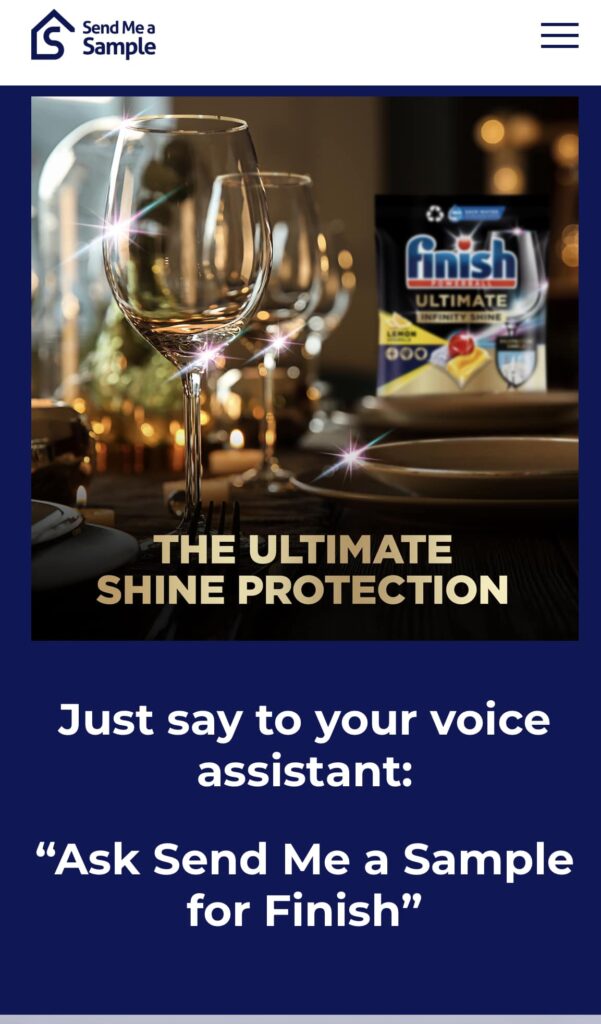This screenshot has width=601, height=1024.
Task: Open the Finish Ultimate Shine banner
Action: coord(304,368)
